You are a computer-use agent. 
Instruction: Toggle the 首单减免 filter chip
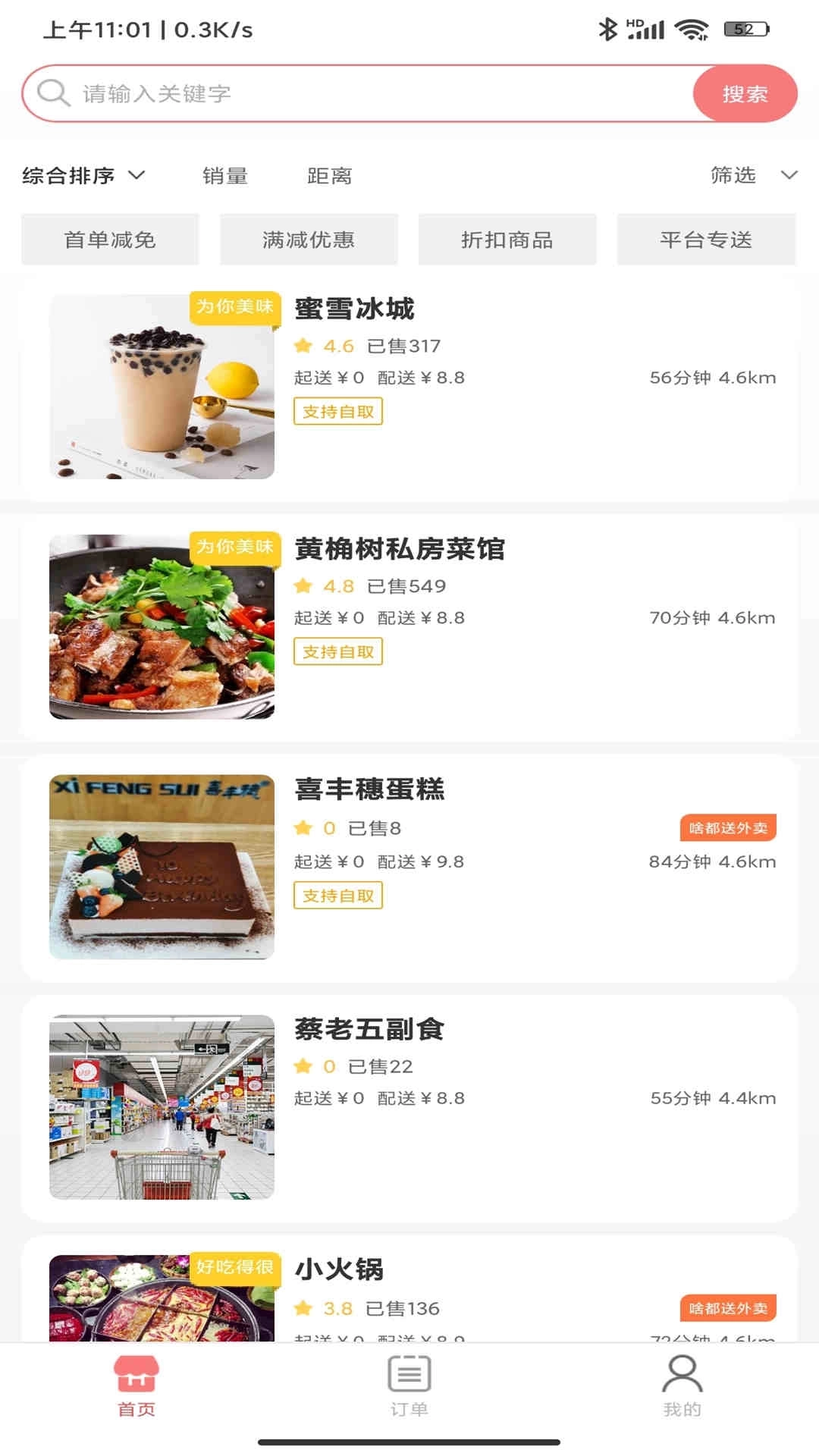tap(111, 239)
